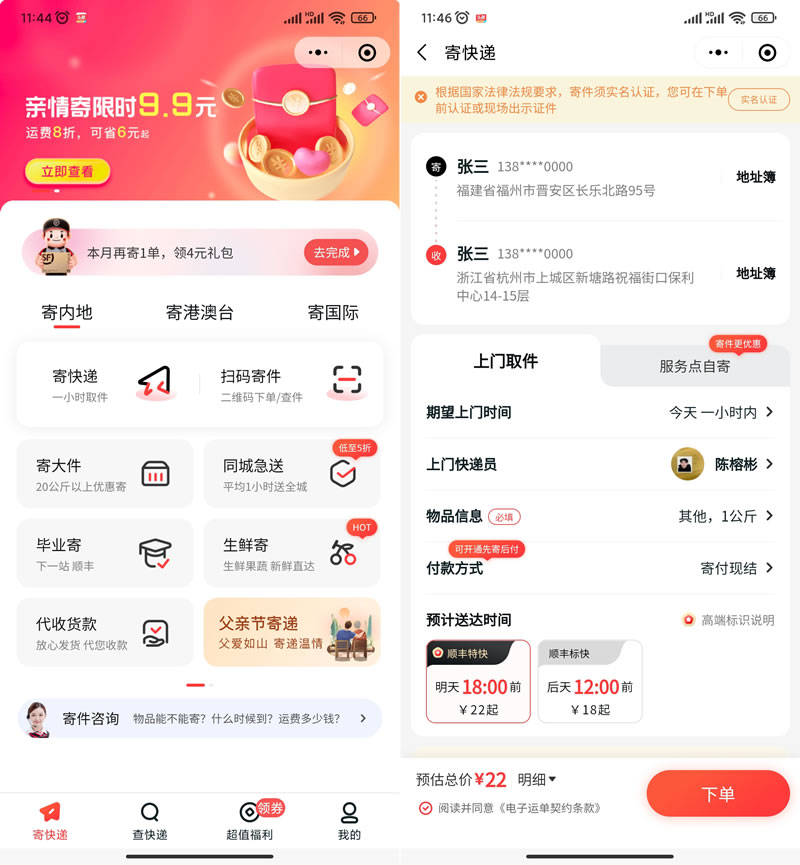Open the 物品信息 row
The height and width of the screenshot is (865, 800).
point(600,516)
